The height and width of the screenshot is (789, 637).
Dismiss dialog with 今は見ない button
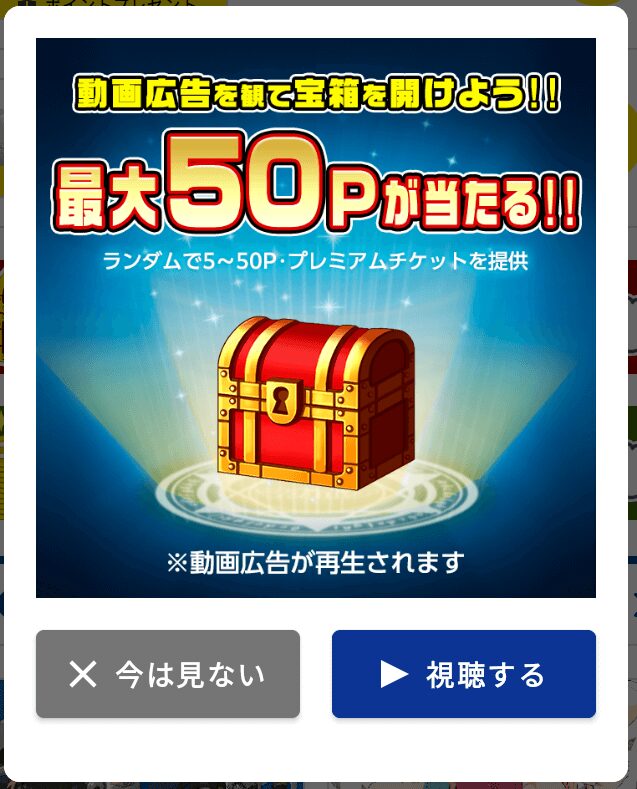pos(168,674)
